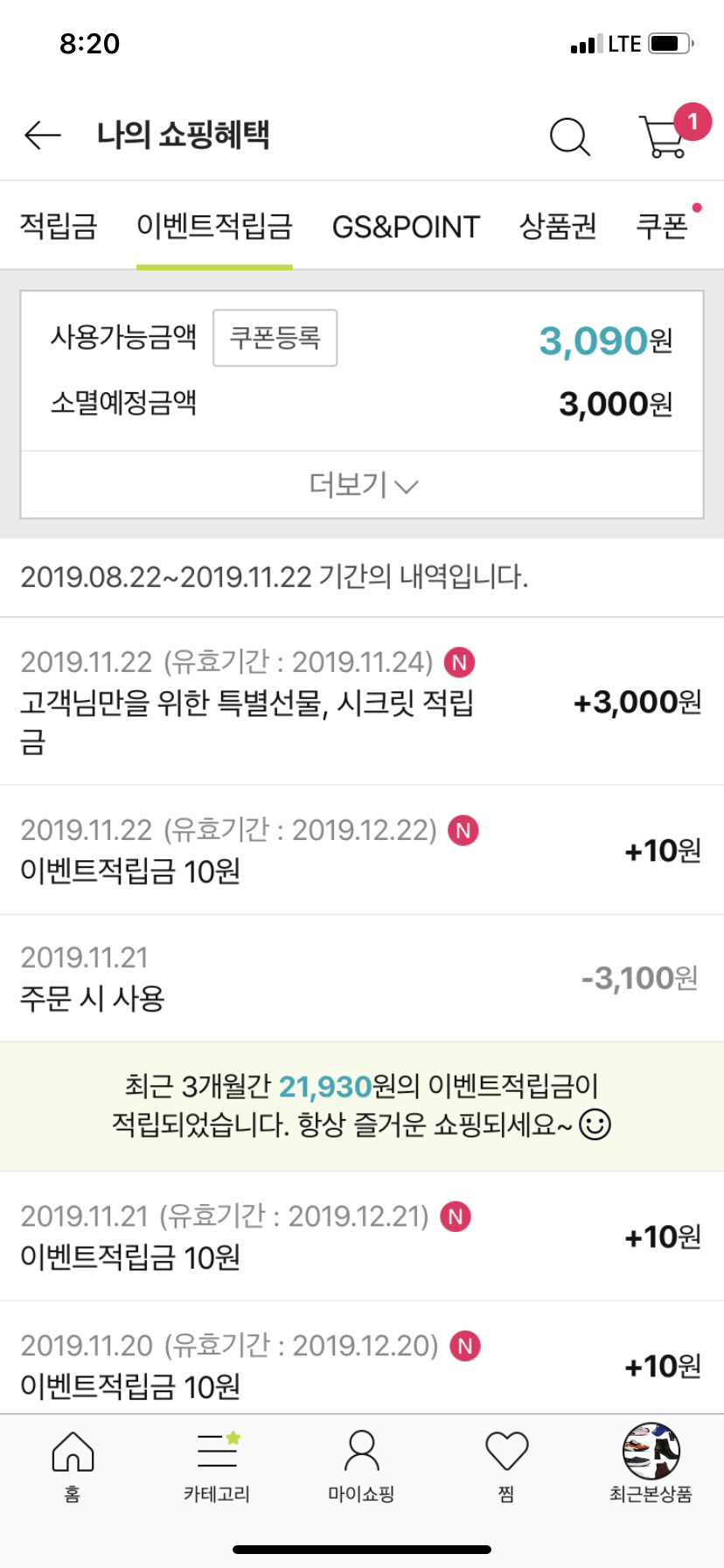This screenshot has width=724, height=1568.
Task: Open the 쿠폰 tab
Action: pos(662,227)
